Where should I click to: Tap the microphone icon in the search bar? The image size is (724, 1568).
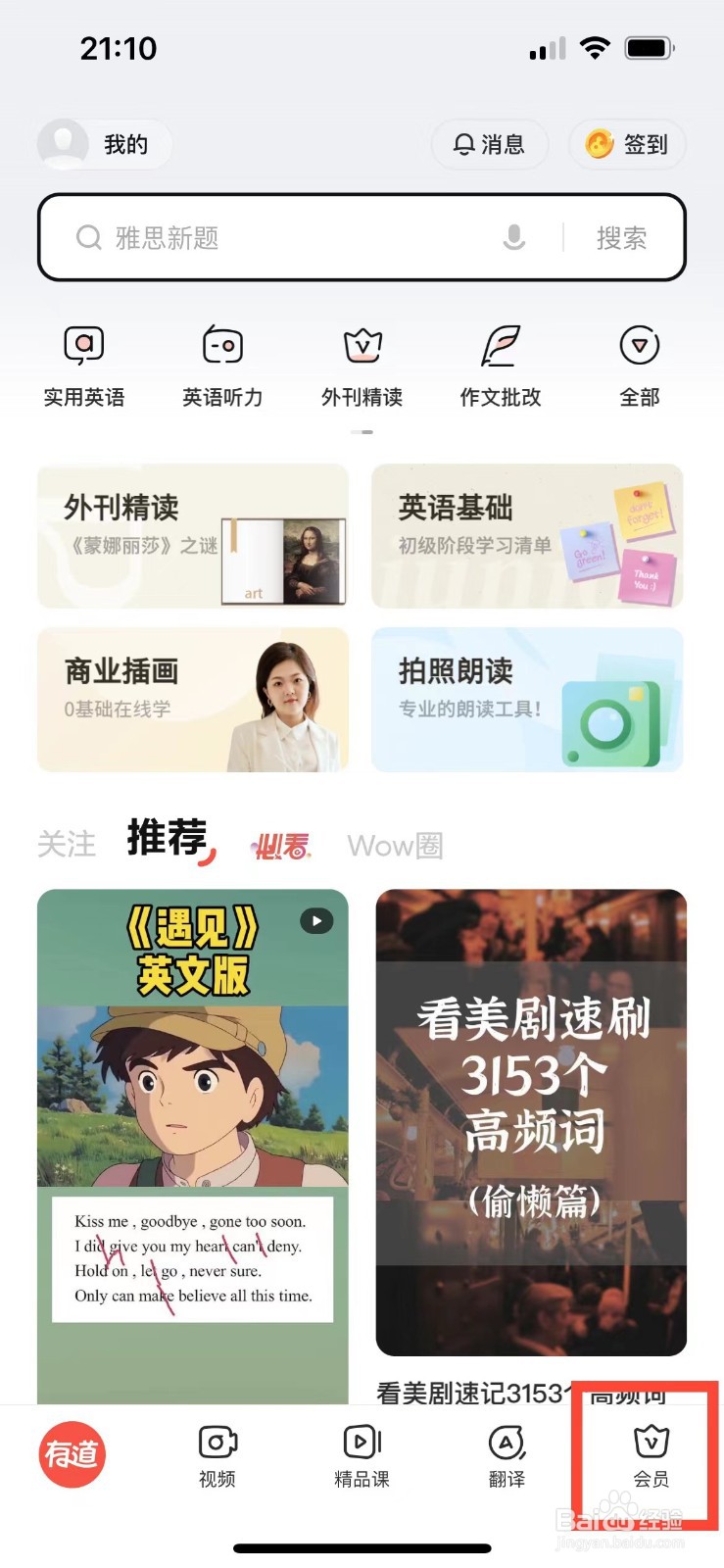[514, 237]
